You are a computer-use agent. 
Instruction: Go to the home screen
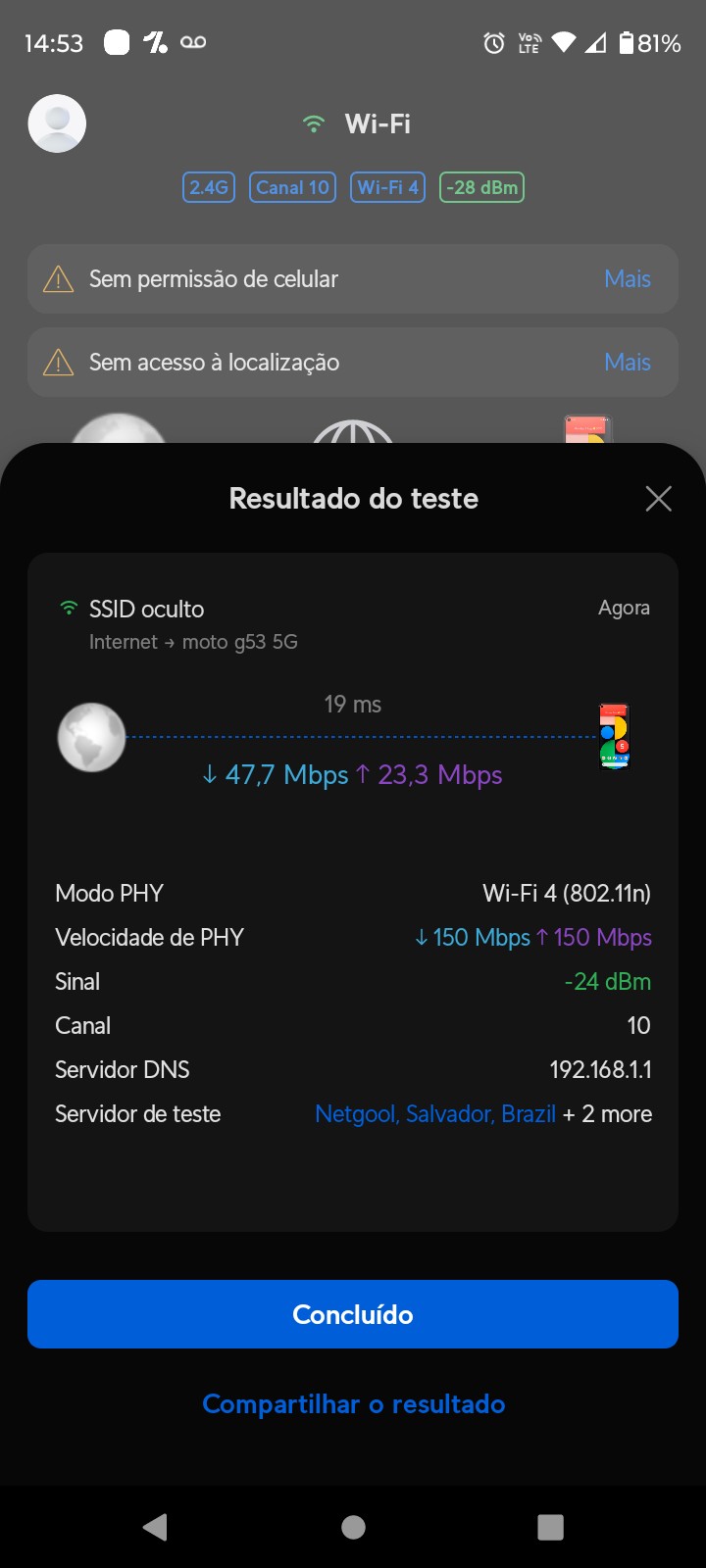353,1527
